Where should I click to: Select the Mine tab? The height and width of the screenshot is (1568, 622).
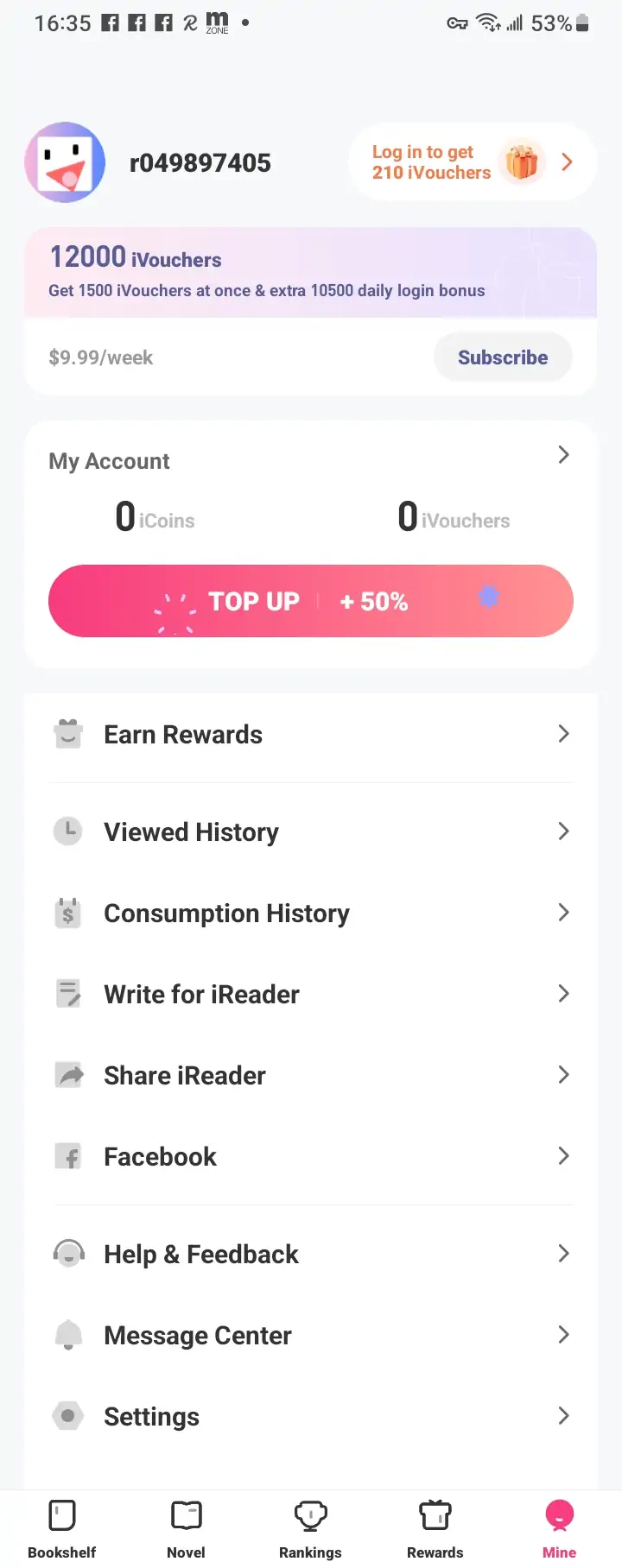pyautogui.click(x=559, y=1528)
